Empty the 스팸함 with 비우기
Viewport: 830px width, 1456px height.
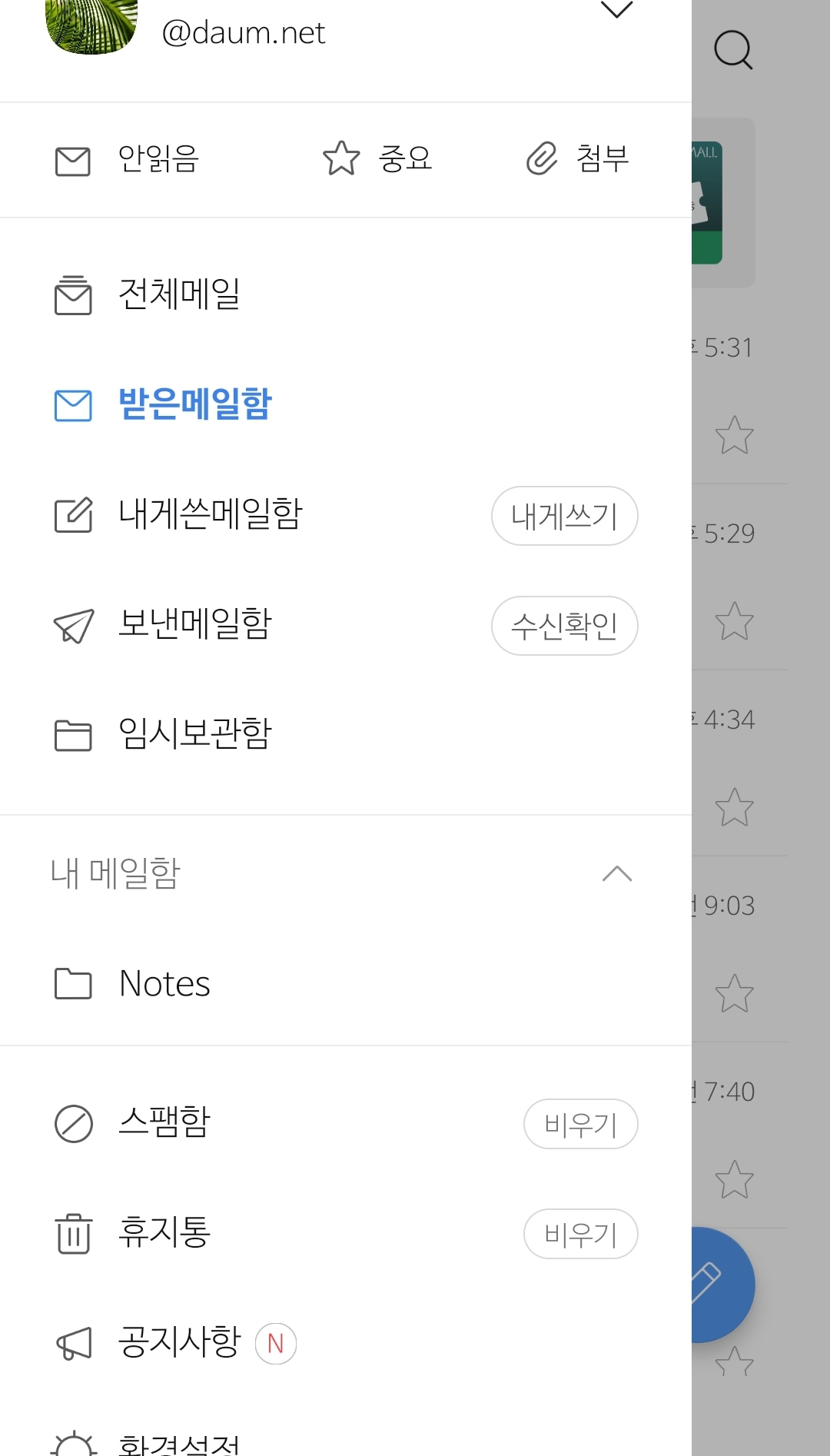[x=580, y=1124]
